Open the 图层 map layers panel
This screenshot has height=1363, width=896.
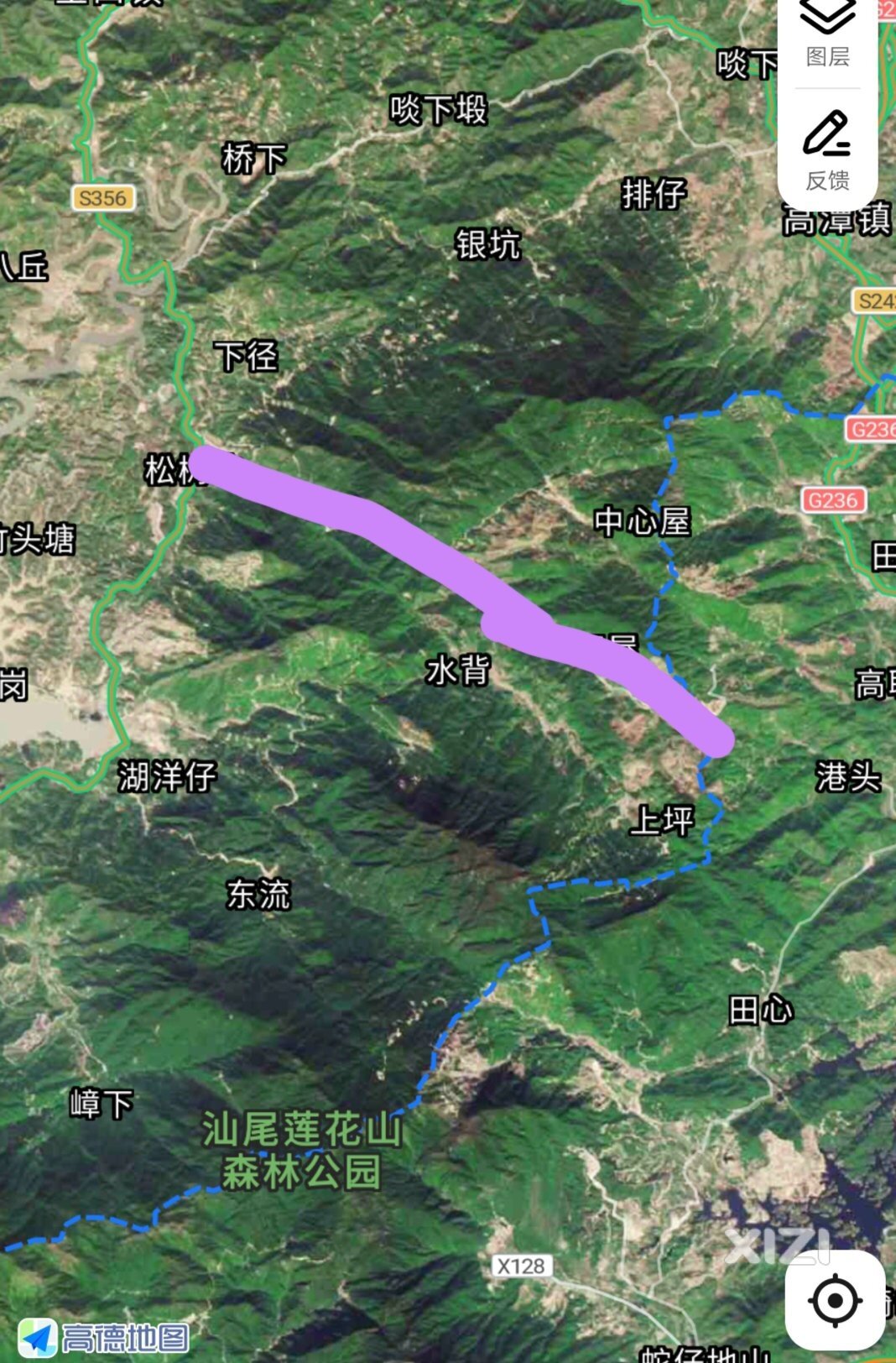coord(827,35)
